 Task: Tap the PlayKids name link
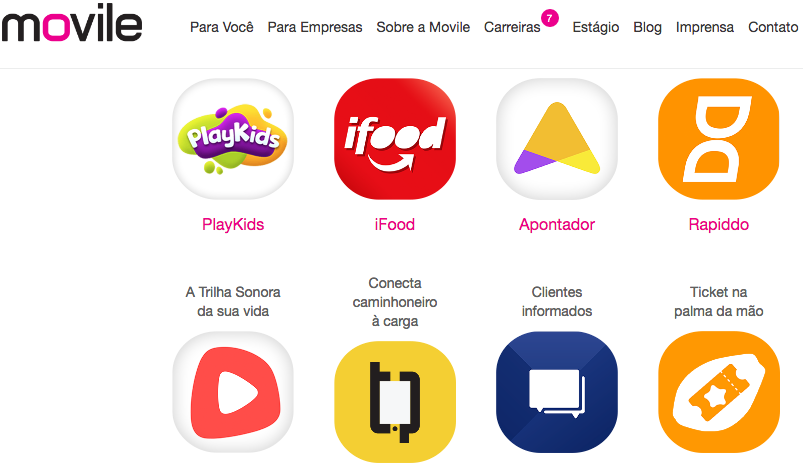click(233, 225)
